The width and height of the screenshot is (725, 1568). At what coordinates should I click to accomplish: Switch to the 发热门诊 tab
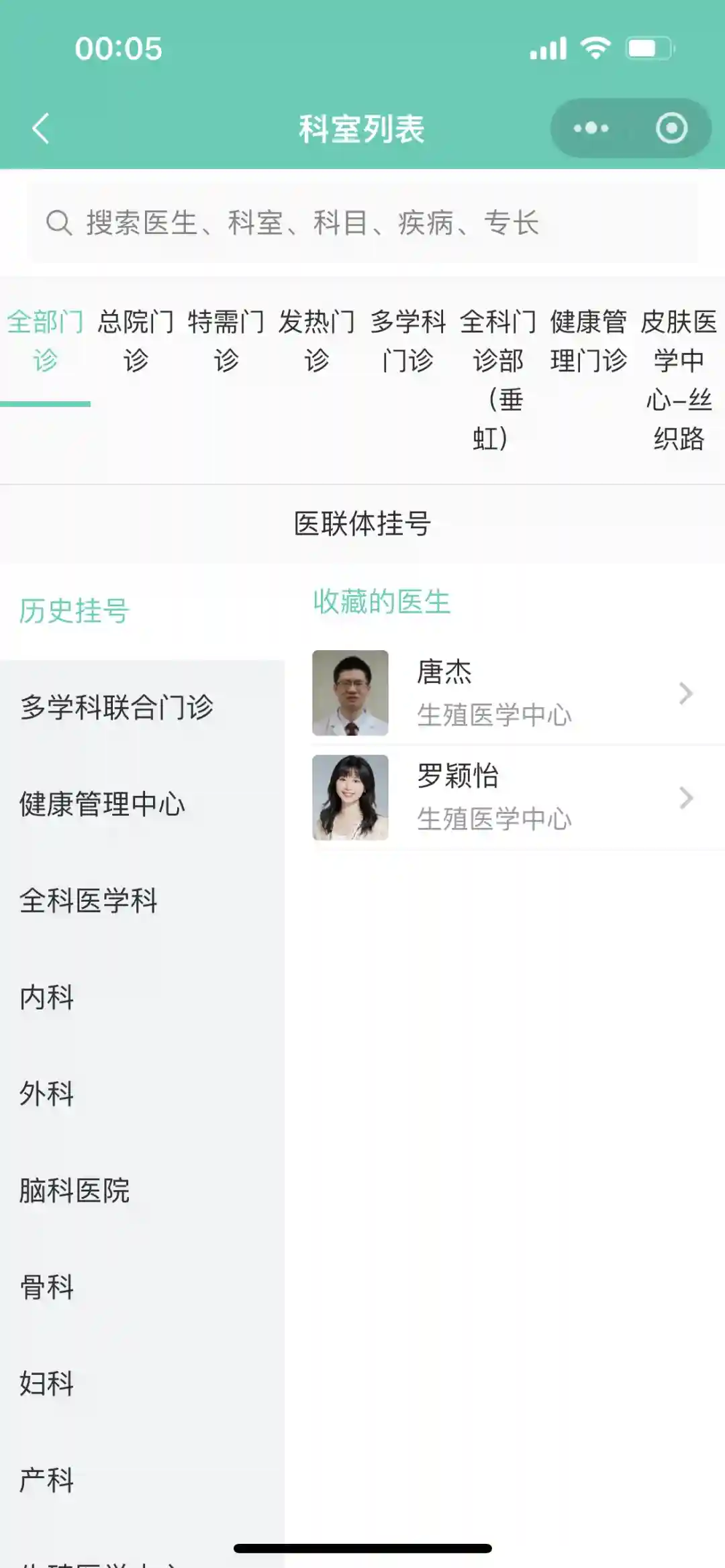tap(317, 341)
